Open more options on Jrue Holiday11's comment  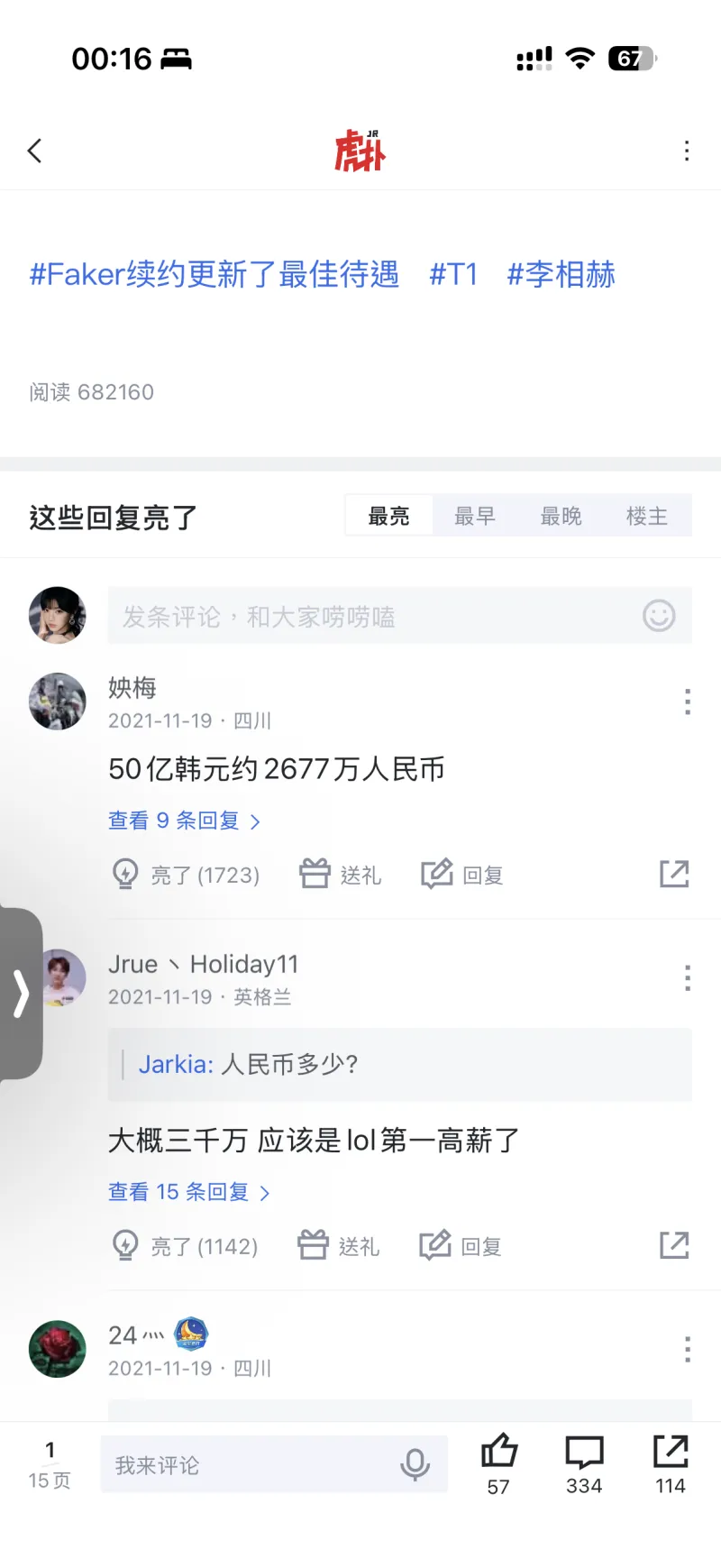point(688,978)
